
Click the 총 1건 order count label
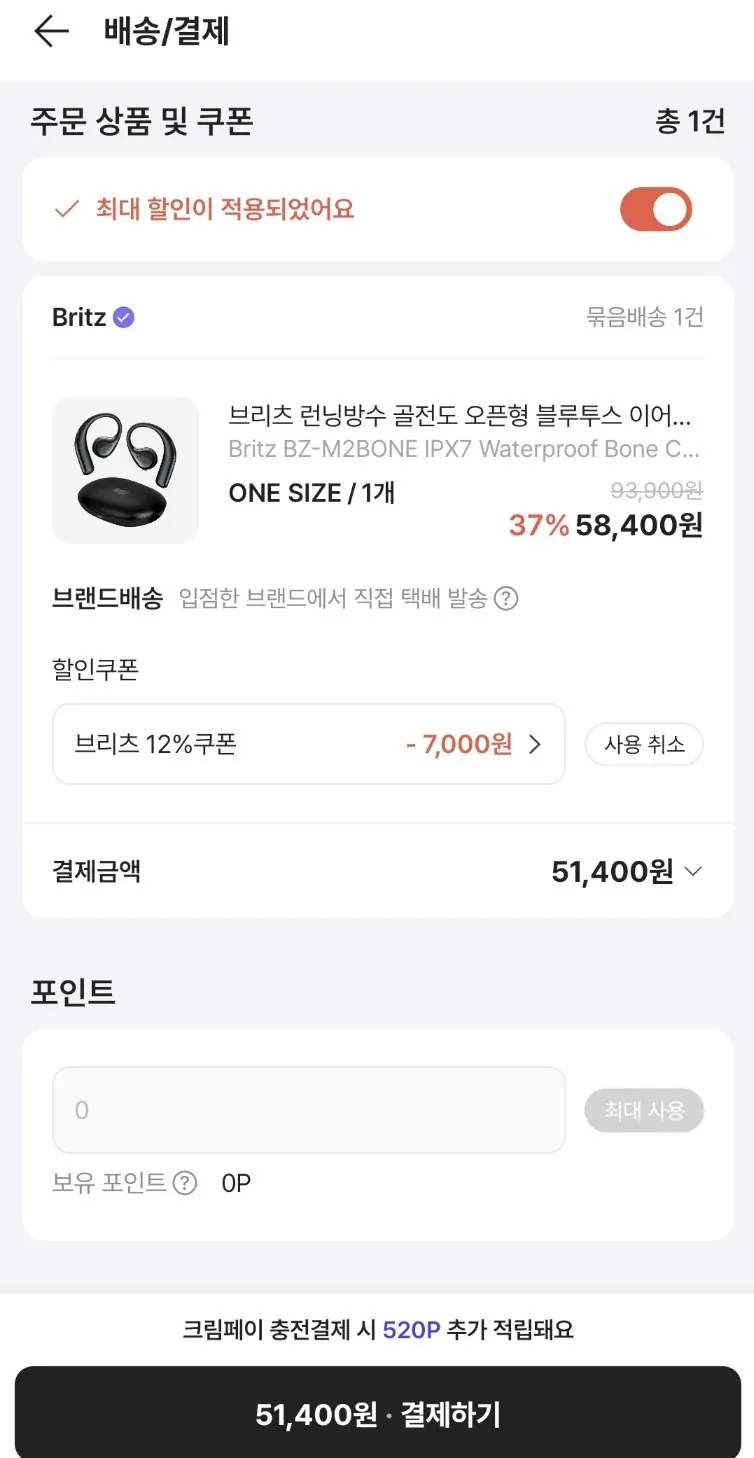point(690,120)
